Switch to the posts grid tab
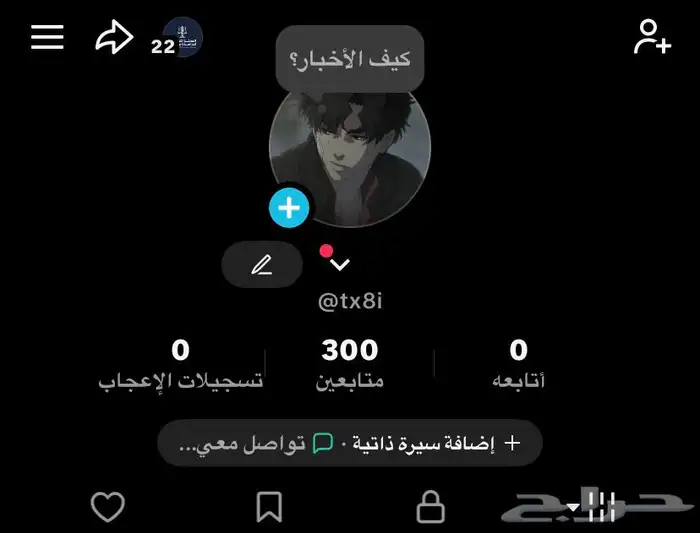700x533 pixels. 595,507
